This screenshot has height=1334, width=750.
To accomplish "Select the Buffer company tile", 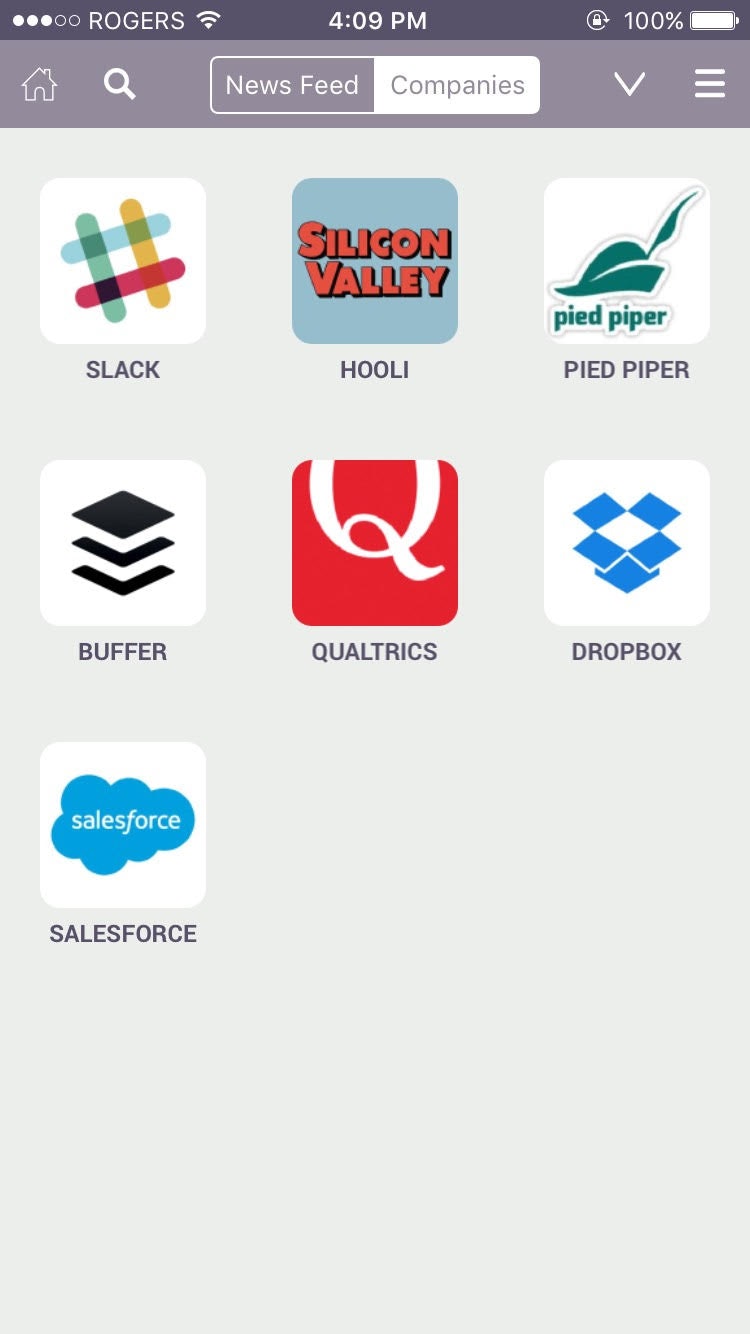I will 123,543.
